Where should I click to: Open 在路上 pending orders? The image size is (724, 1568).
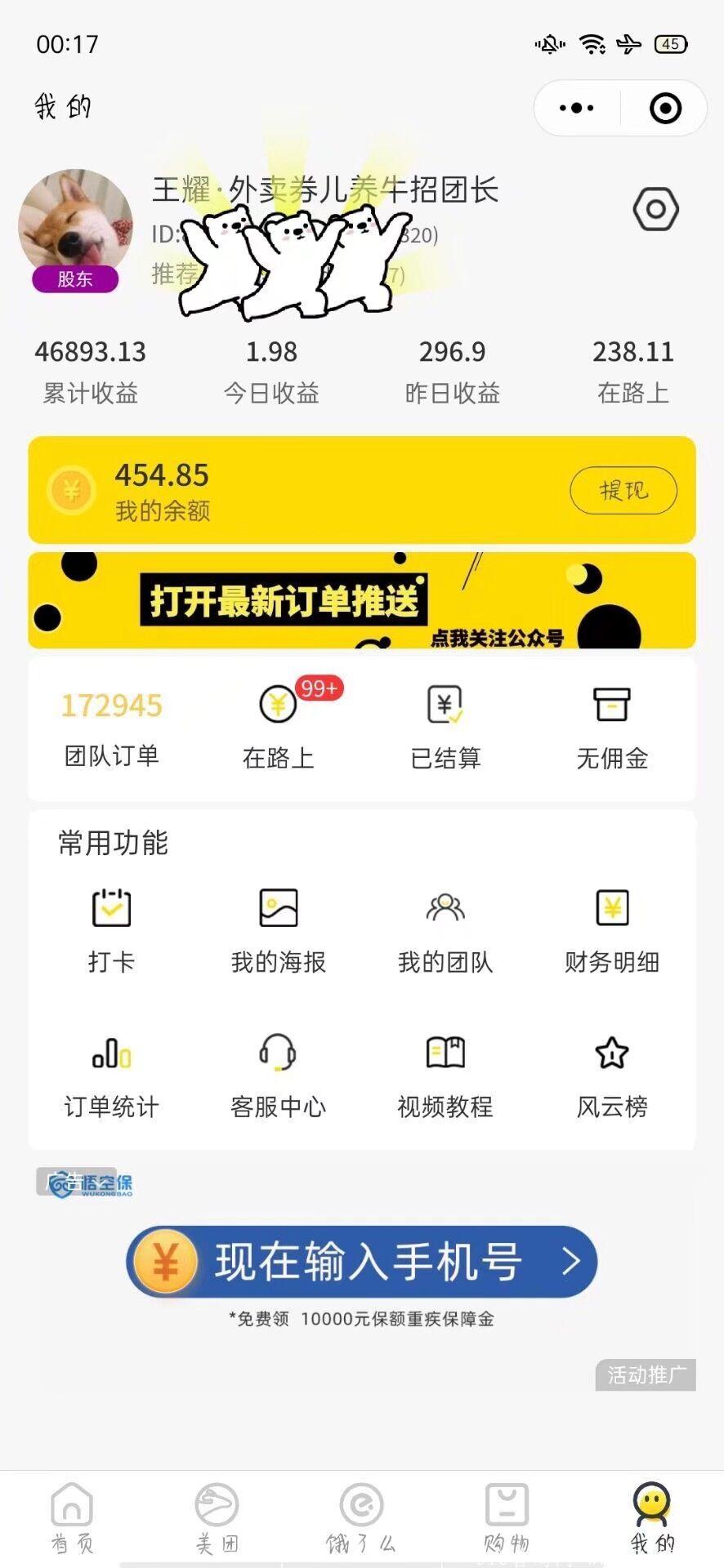[279, 728]
